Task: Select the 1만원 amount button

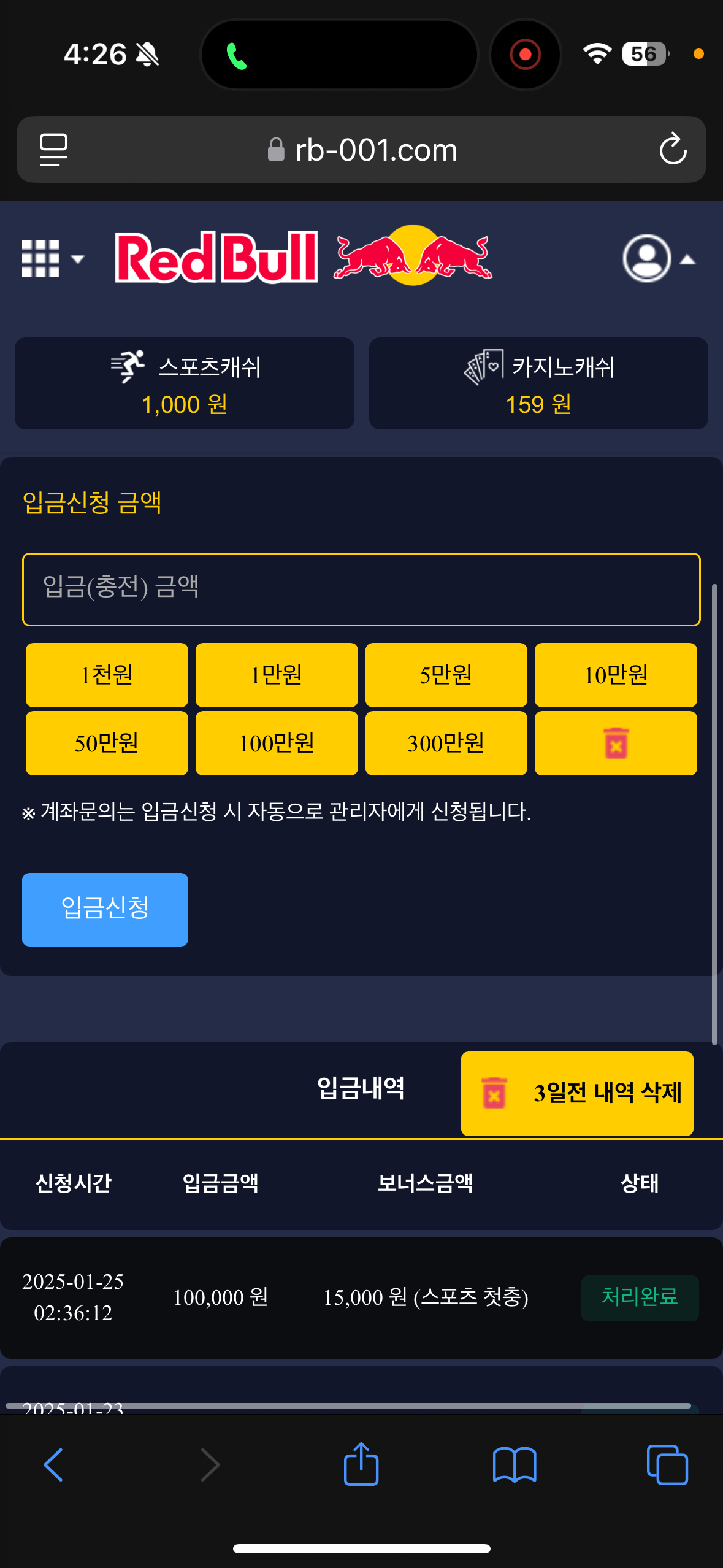Action: (277, 675)
